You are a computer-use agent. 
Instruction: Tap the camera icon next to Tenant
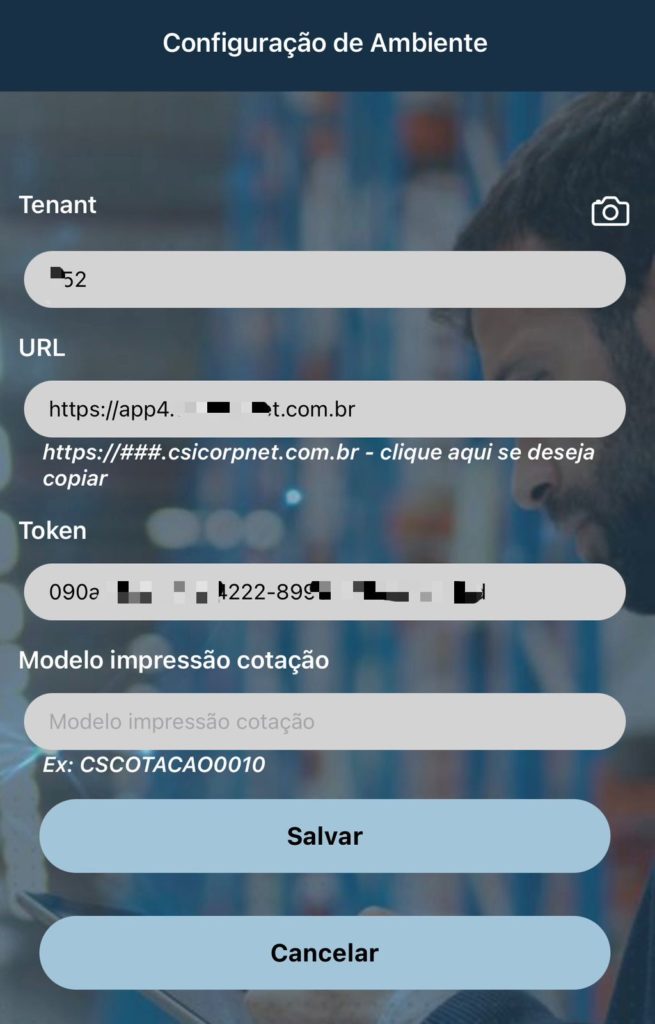click(610, 212)
